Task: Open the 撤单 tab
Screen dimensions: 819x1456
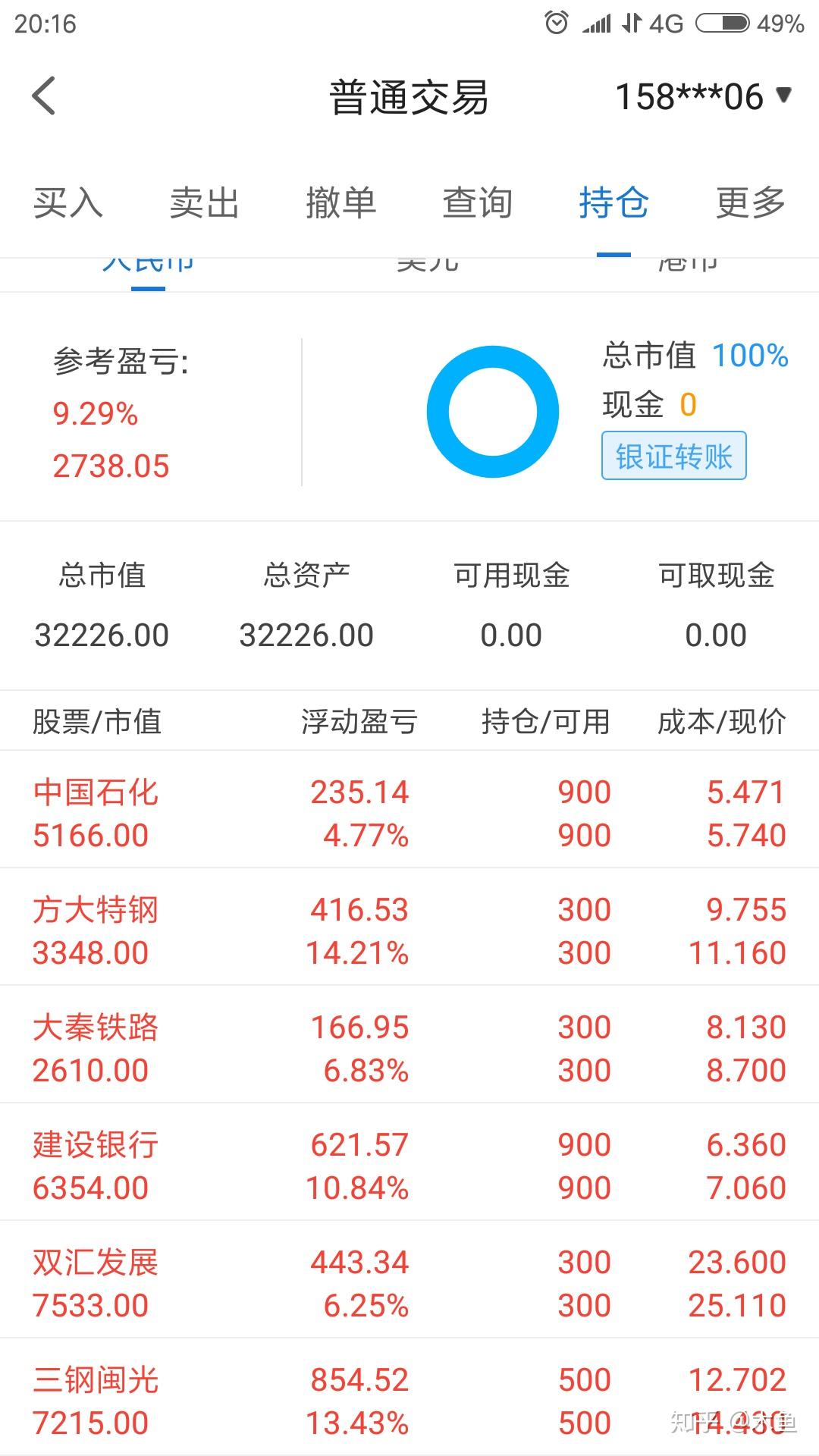Action: click(340, 202)
